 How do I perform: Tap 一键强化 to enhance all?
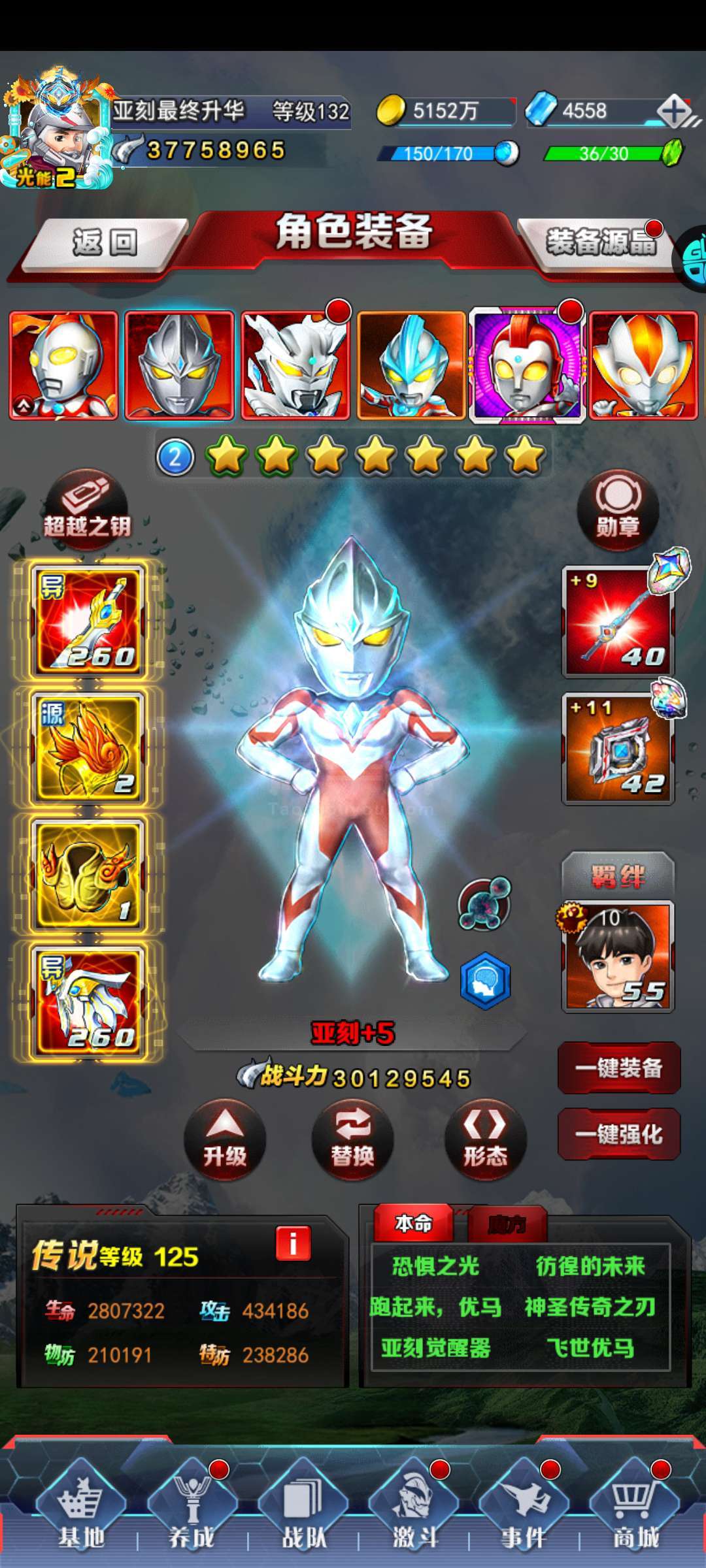click(618, 1134)
